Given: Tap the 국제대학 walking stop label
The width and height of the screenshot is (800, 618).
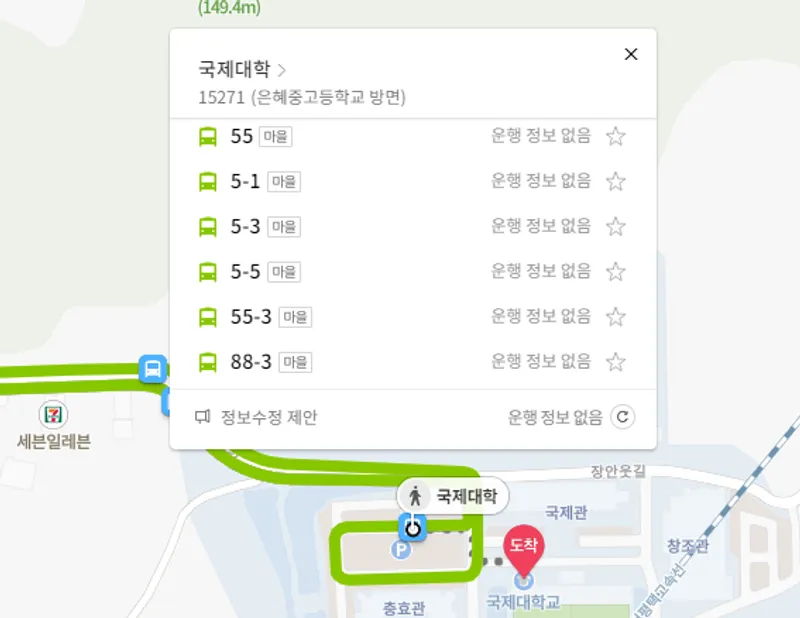Looking at the screenshot, I should (x=453, y=496).
